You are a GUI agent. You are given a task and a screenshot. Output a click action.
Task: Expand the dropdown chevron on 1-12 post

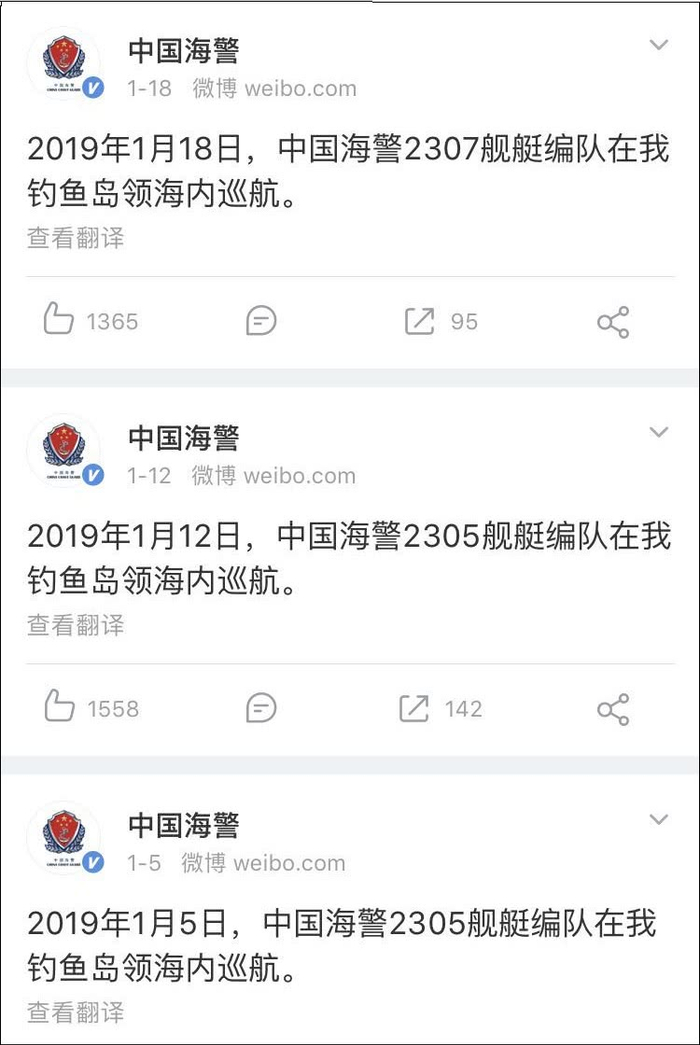pos(659,432)
